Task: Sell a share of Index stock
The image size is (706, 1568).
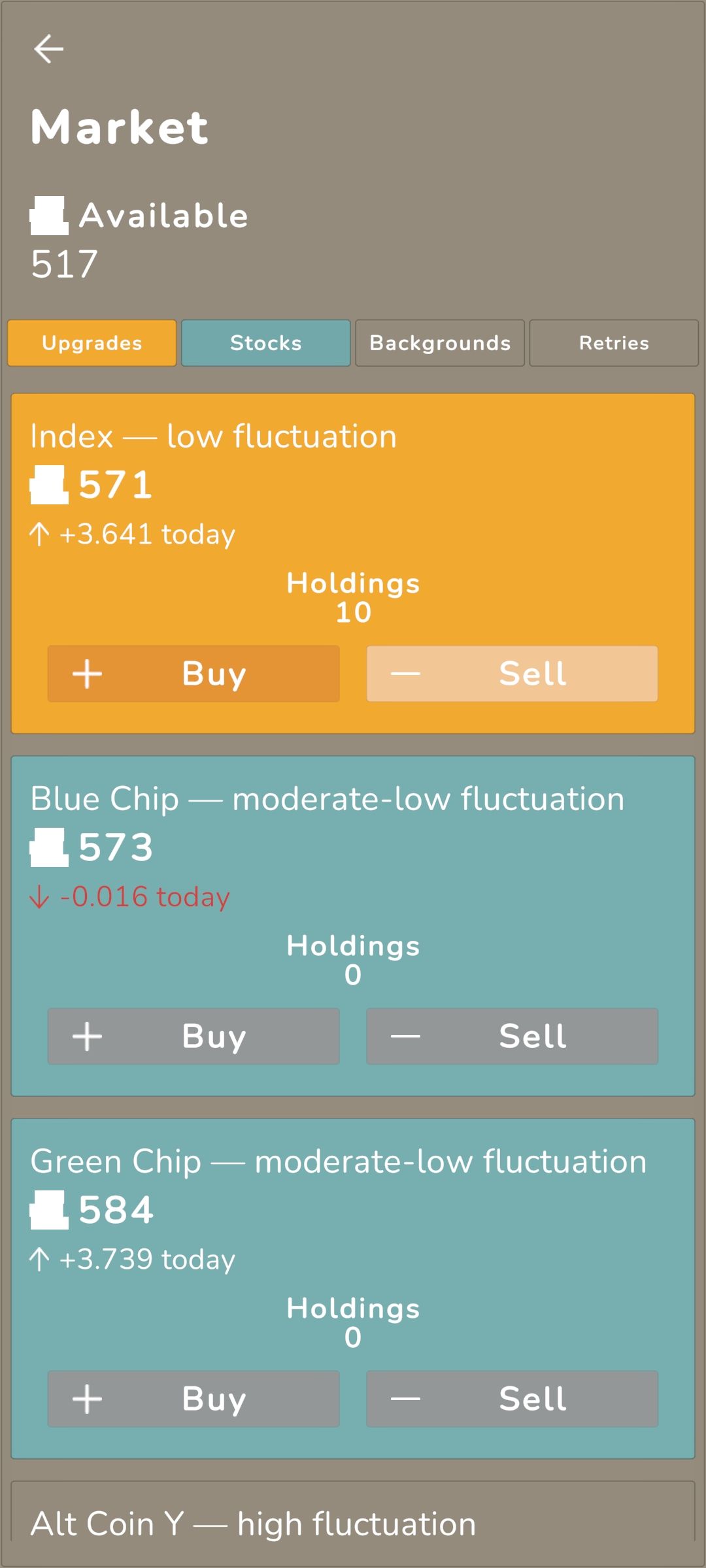Action: click(x=512, y=674)
